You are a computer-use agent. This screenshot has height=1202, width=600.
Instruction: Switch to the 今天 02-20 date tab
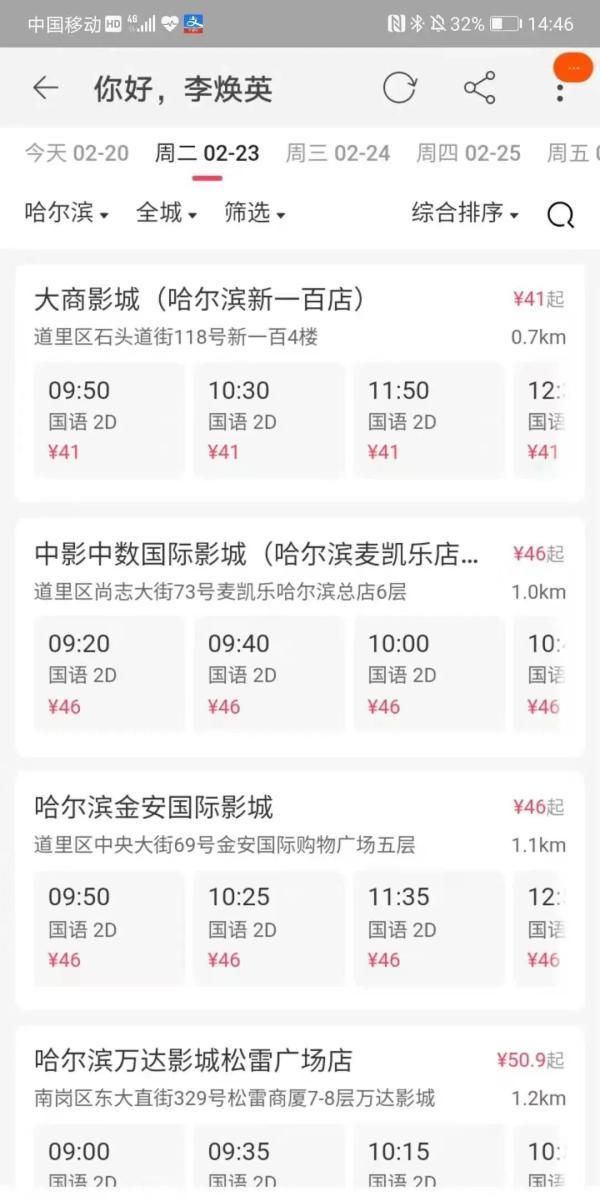pos(77,153)
